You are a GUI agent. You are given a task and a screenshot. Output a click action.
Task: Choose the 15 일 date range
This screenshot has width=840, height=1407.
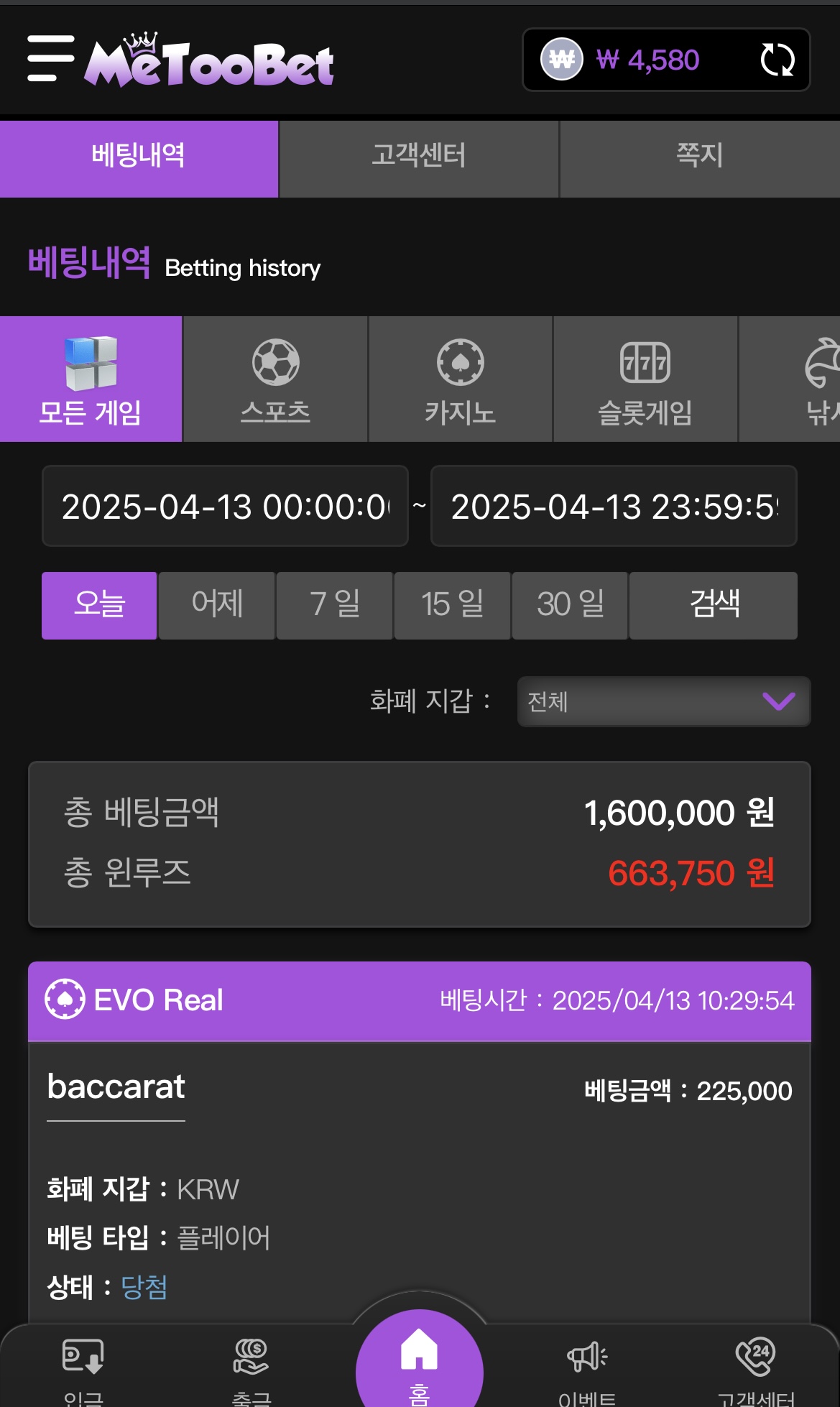click(x=453, y=606)
